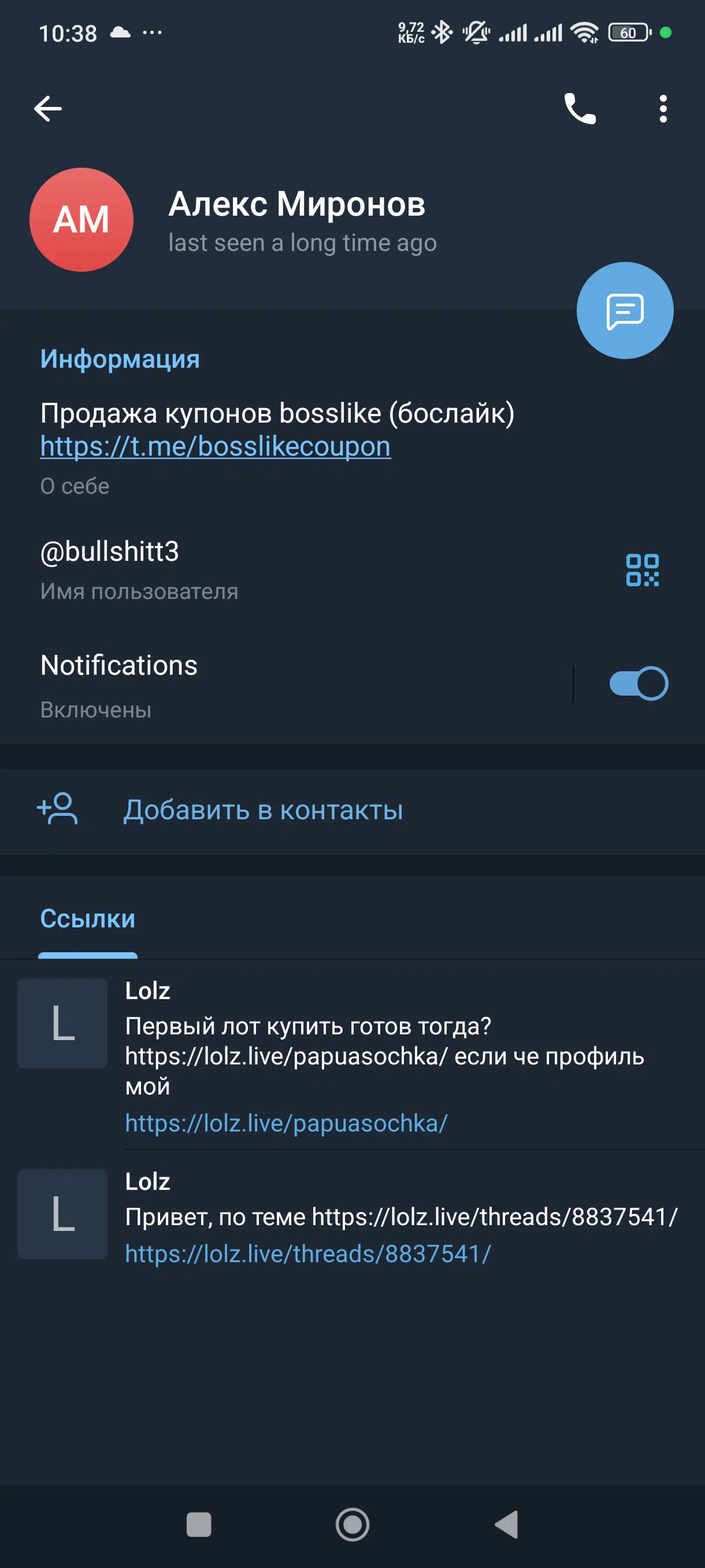This screenshot has height=1568, width=705.
Task: Go back using the top-left arrow
Action: tap(48, 109)
